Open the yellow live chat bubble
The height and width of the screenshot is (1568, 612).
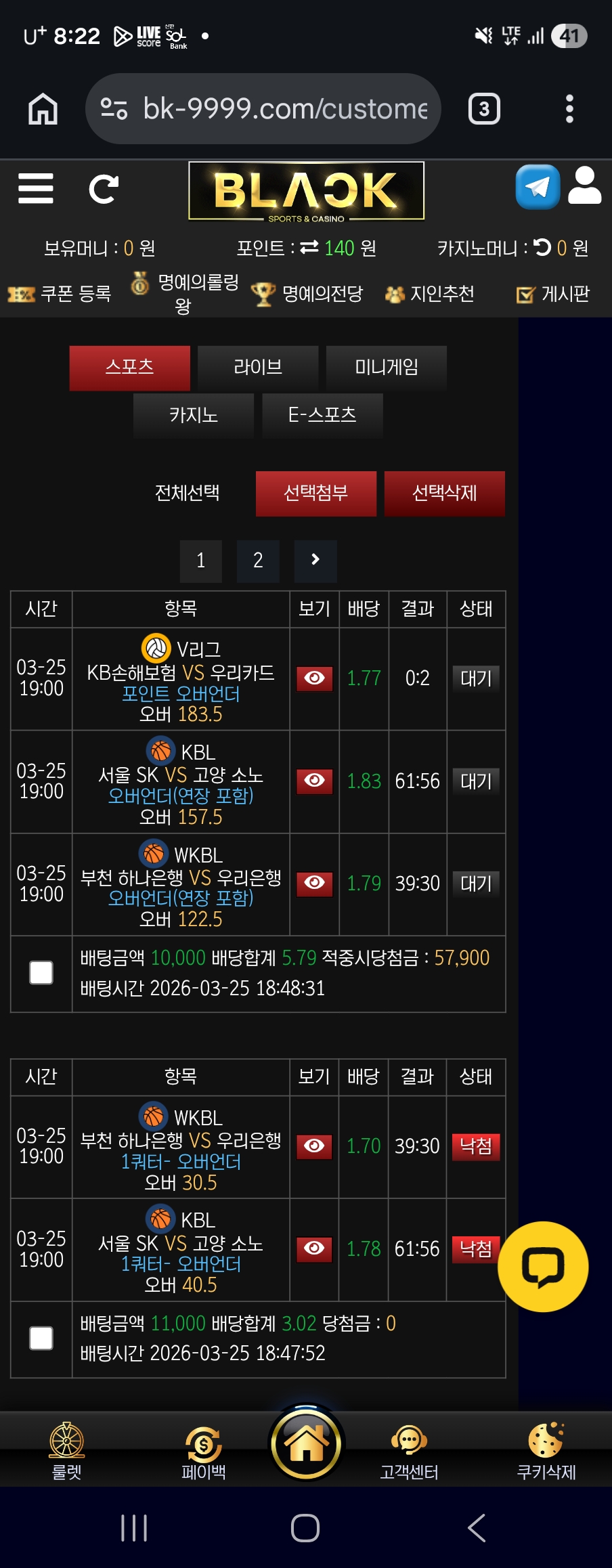543,1266
